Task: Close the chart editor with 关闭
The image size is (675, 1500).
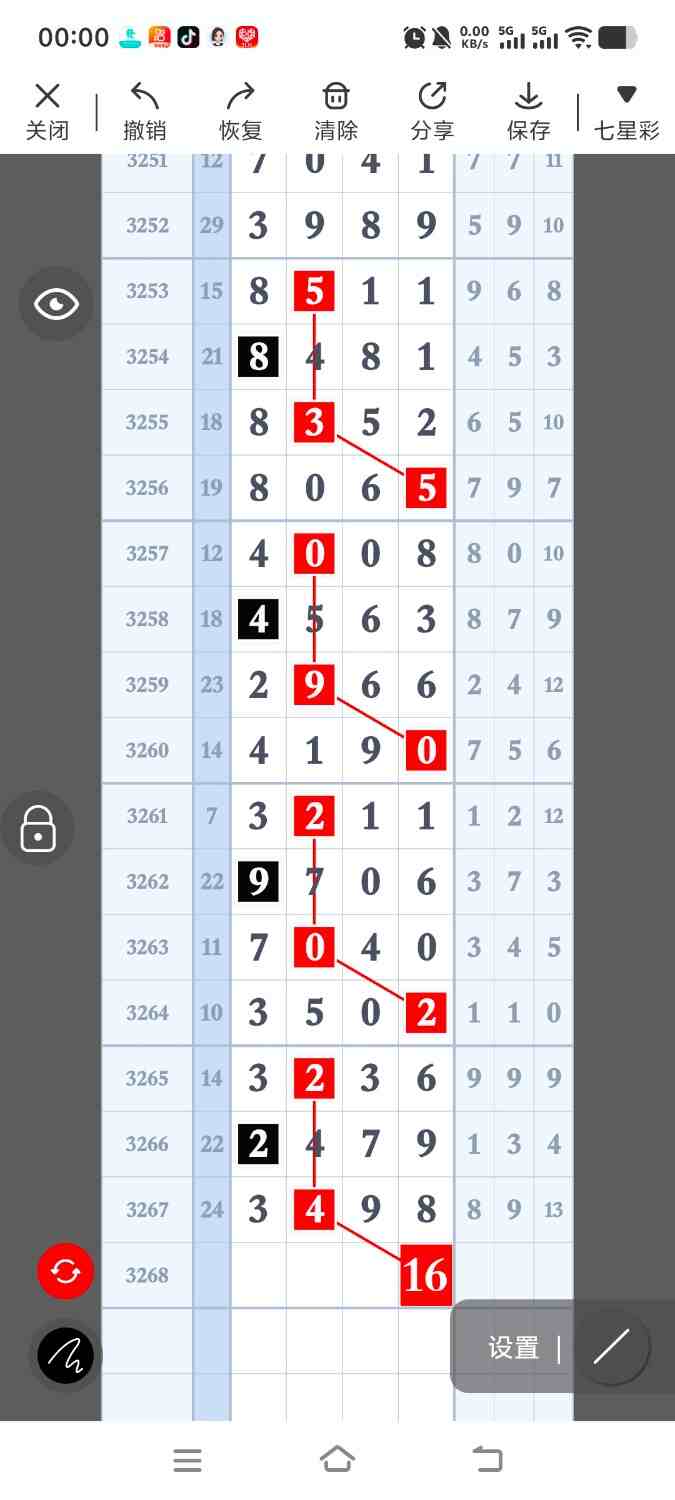Action: click(x=47, y=112)
